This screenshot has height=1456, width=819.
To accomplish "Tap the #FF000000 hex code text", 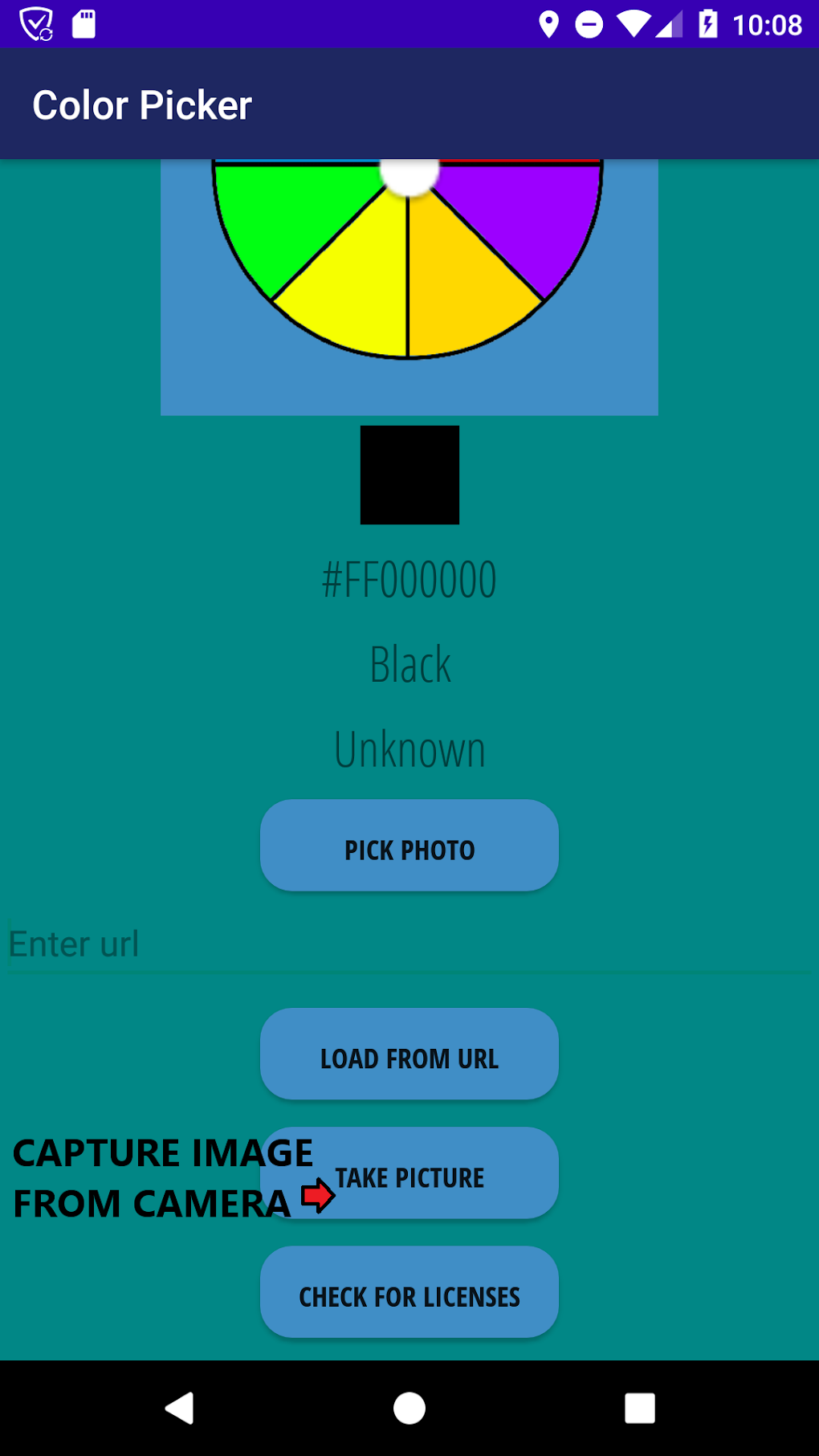I will 409,578.
